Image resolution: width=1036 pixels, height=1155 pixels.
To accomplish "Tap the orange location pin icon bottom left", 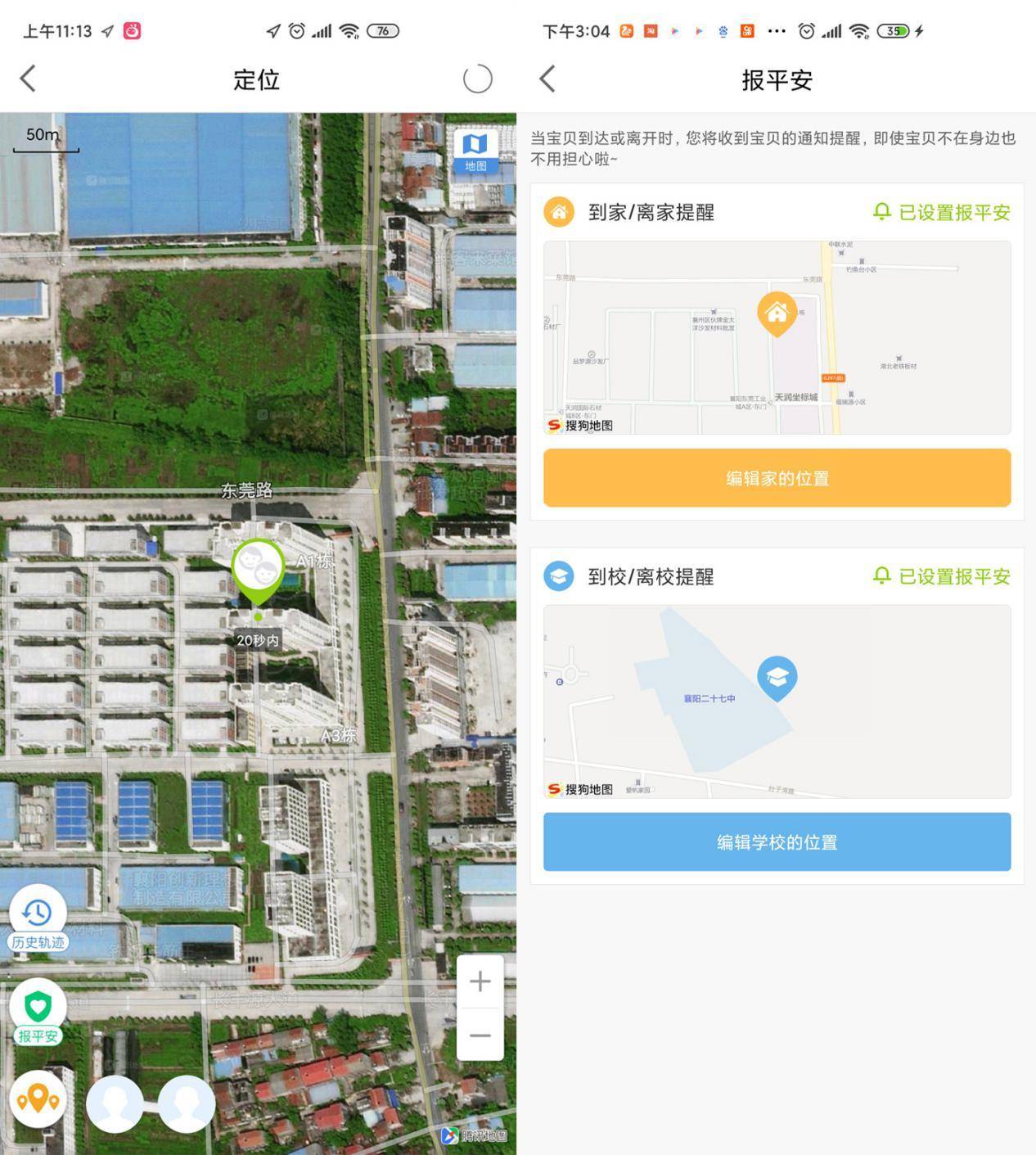I will (38, 1100).
